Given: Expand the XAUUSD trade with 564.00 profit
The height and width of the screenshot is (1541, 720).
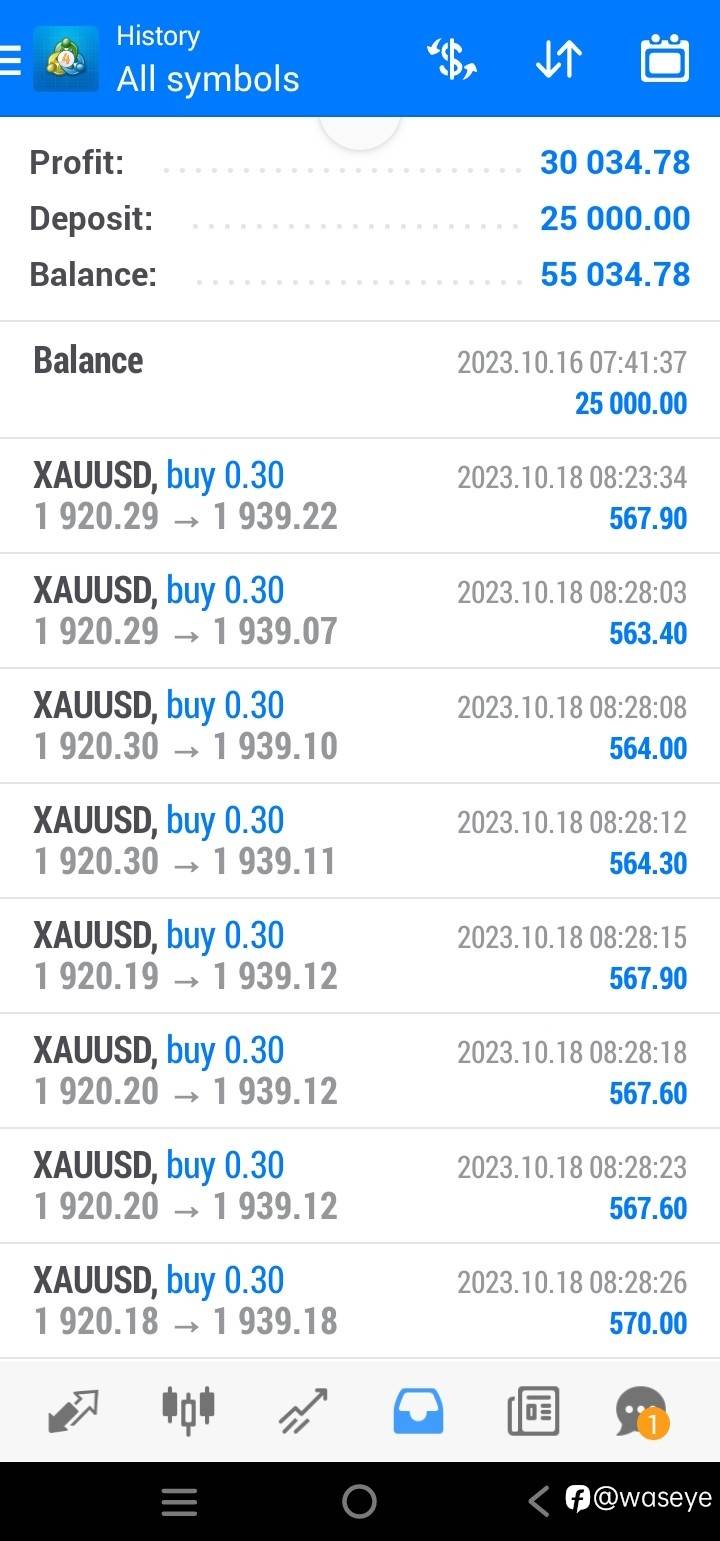Looking at the screenshot, I should (360, 726).
